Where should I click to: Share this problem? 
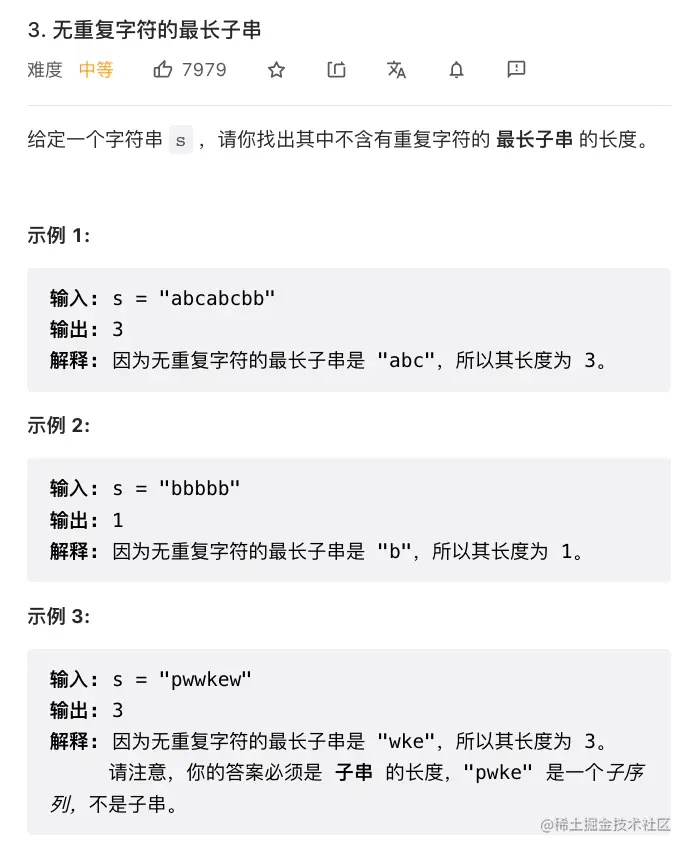[336, 69]
